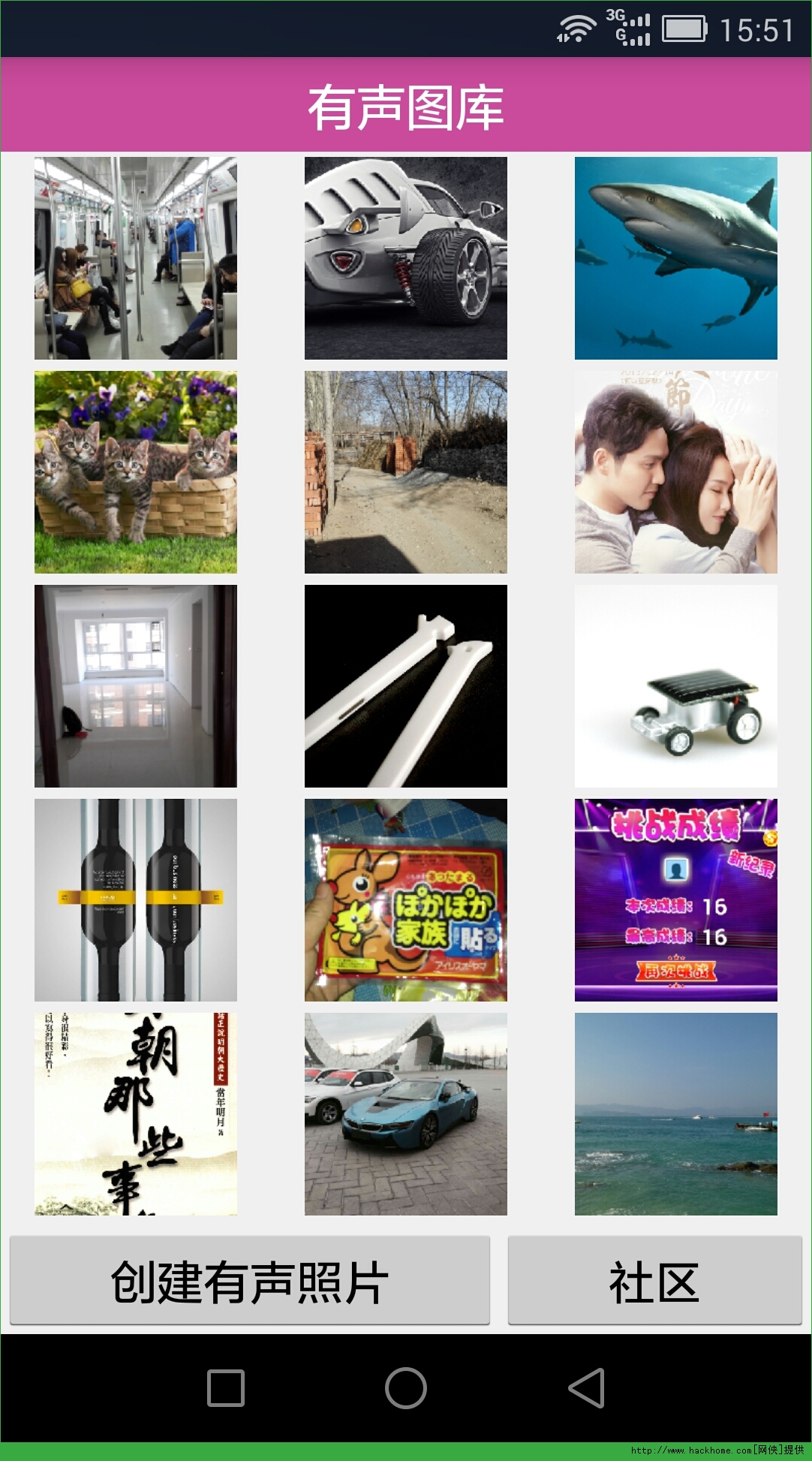View the black bottles photo
The image size is (812, 1461).
click(136, 900)
